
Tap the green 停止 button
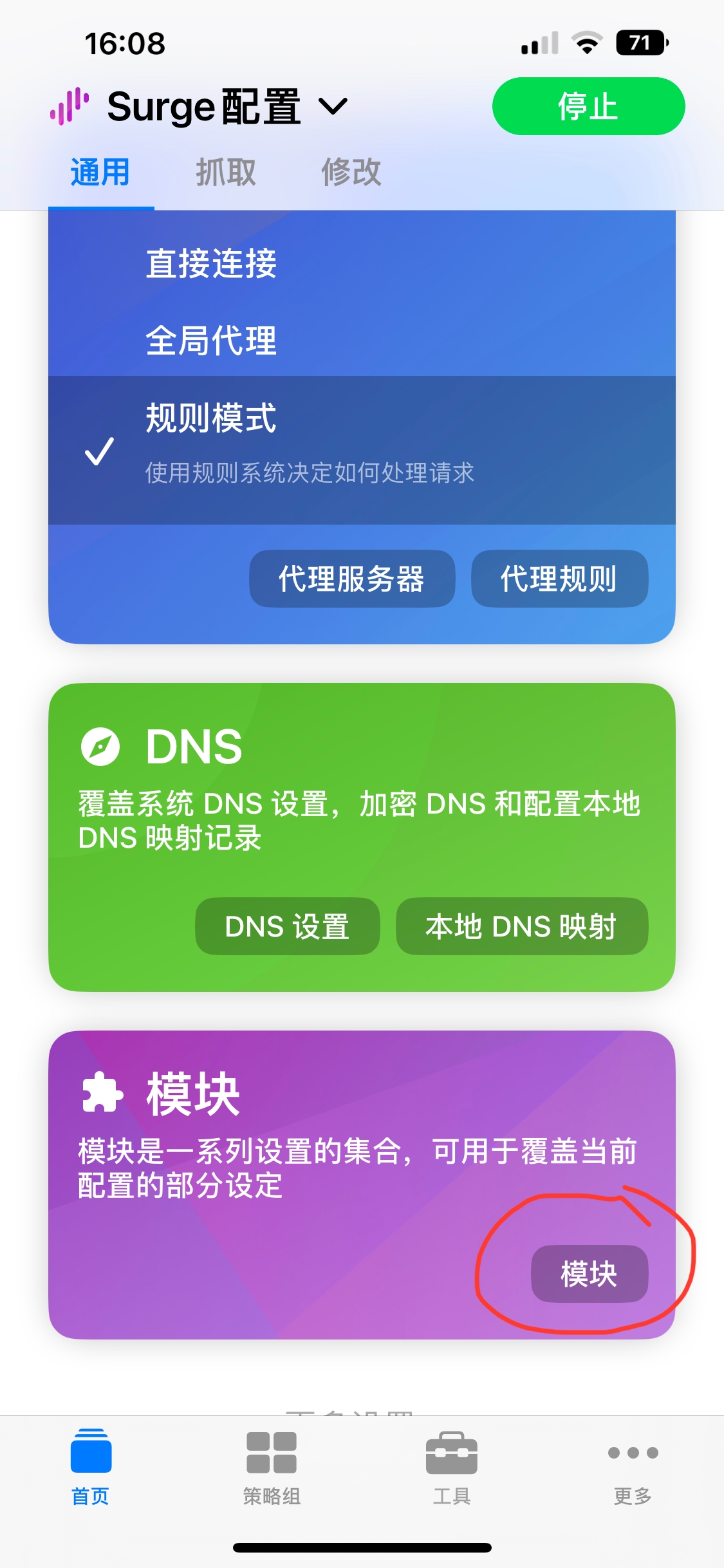(x=588, y=106)
